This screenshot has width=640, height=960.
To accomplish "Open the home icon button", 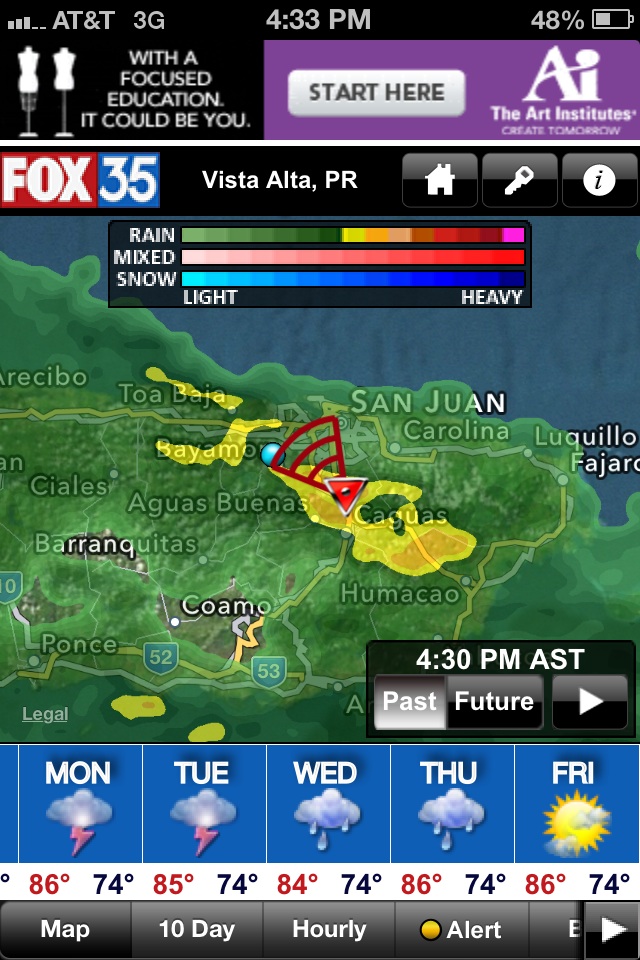I will [x=440, y=180].
